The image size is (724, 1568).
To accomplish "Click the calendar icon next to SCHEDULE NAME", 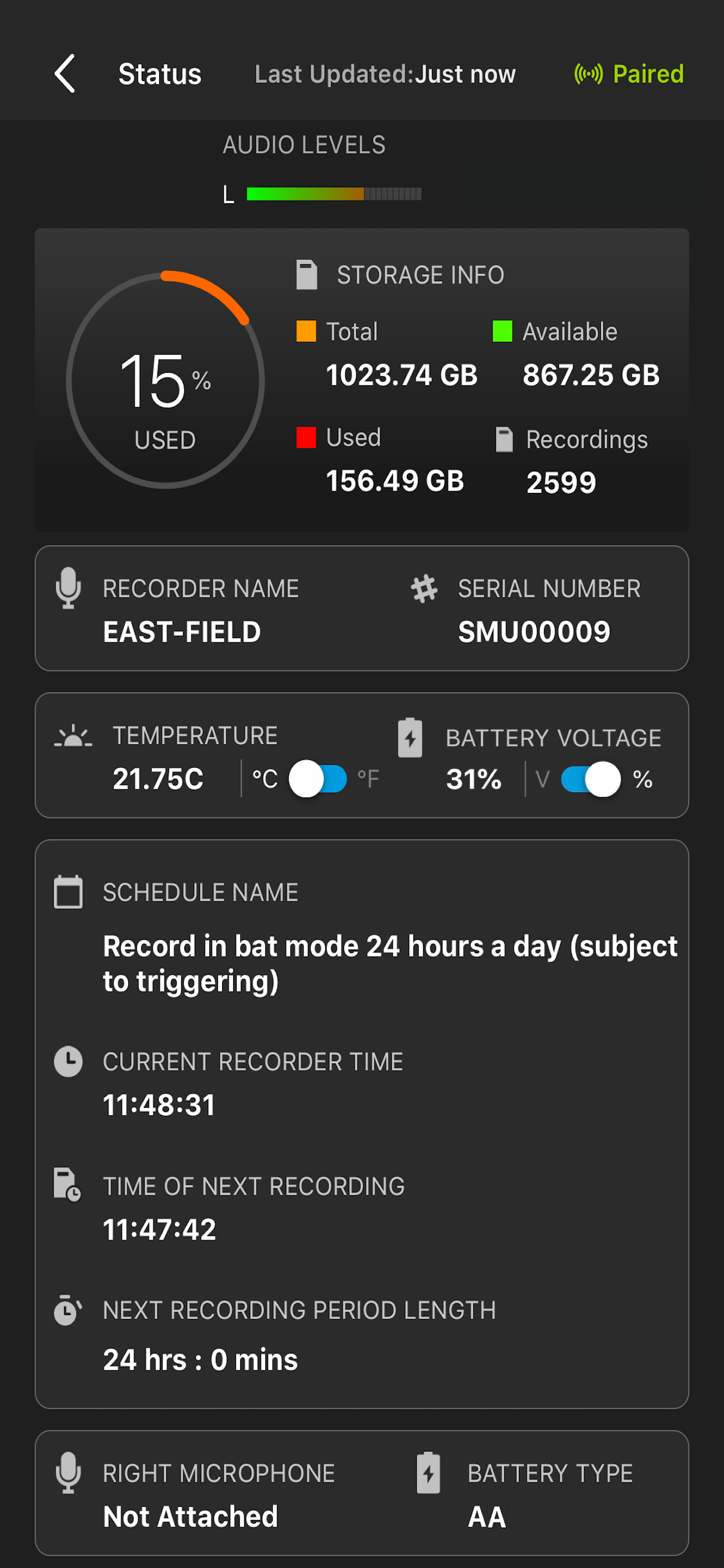I will (67, 892).
